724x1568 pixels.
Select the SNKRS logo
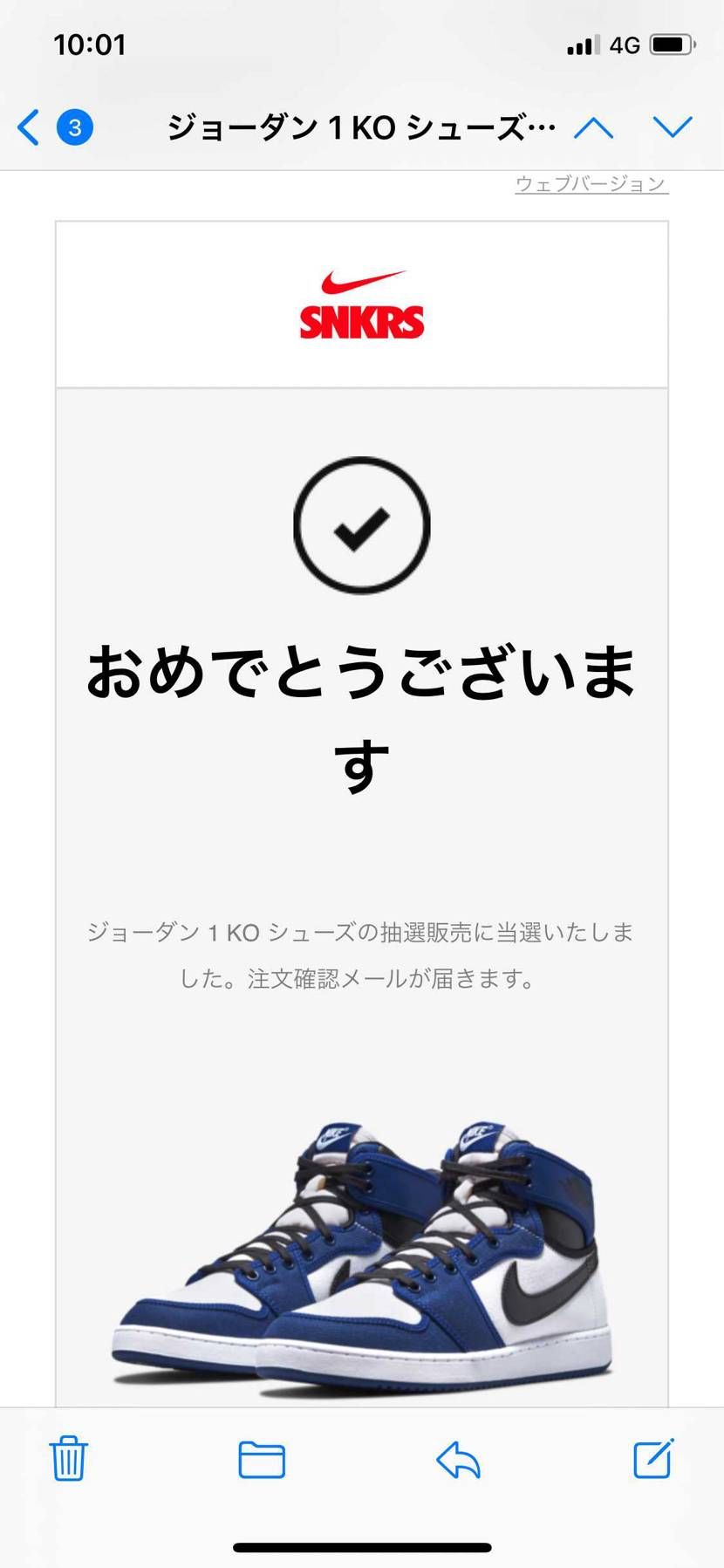[360, 323]
